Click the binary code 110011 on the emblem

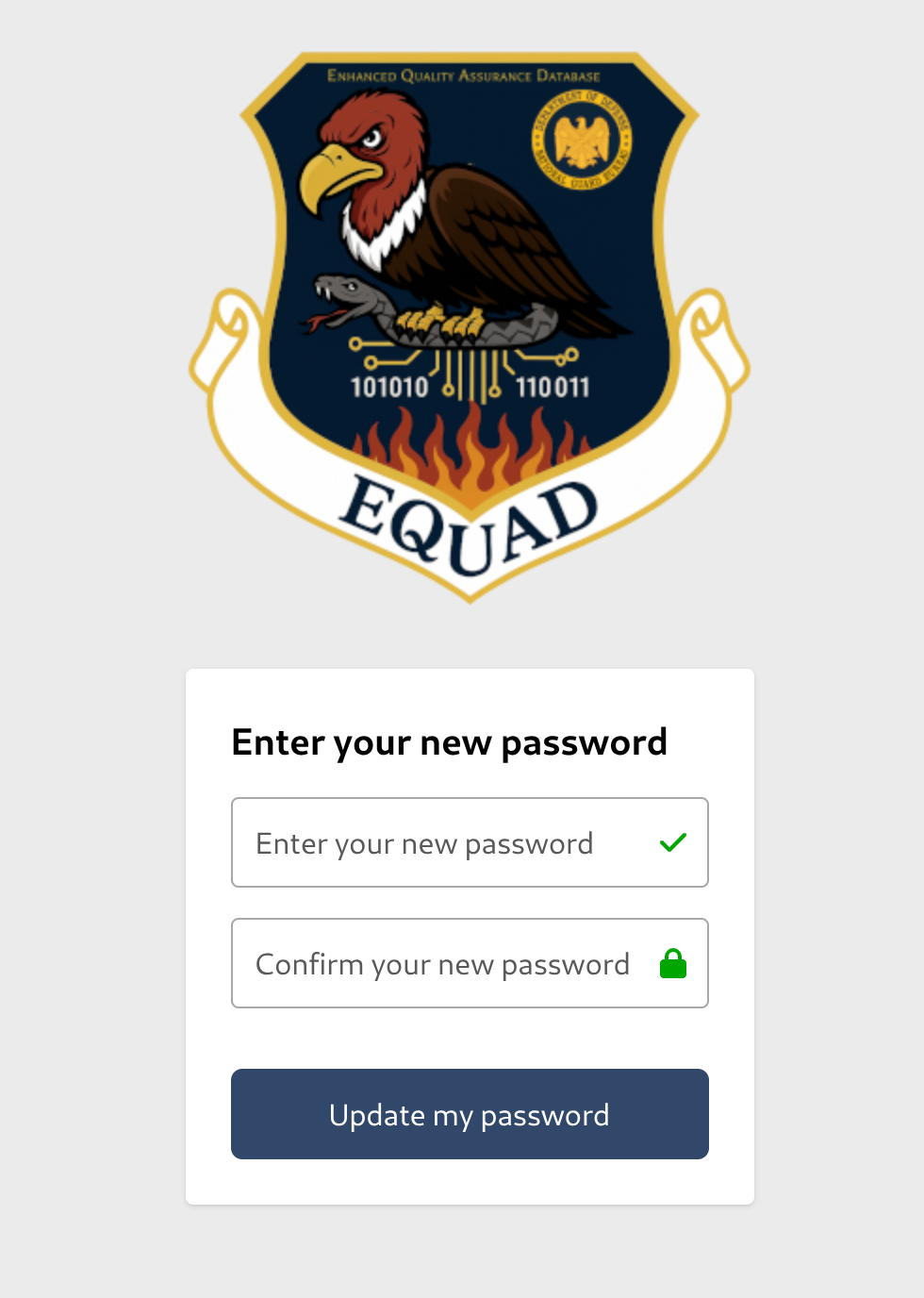pos(554,386)
